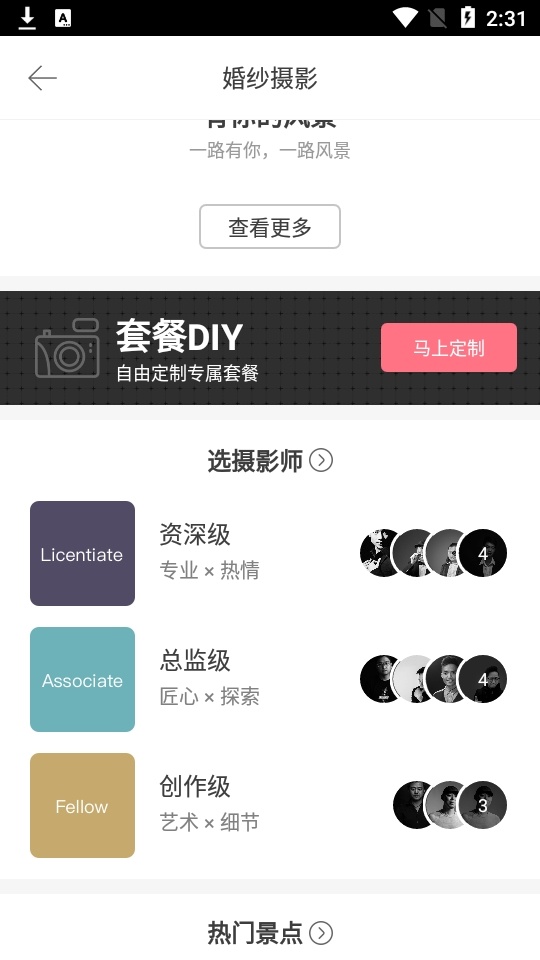Screen dimensions: 540x960
Task: Start customizing with 马上定制
Action: (x=449, y=348)
